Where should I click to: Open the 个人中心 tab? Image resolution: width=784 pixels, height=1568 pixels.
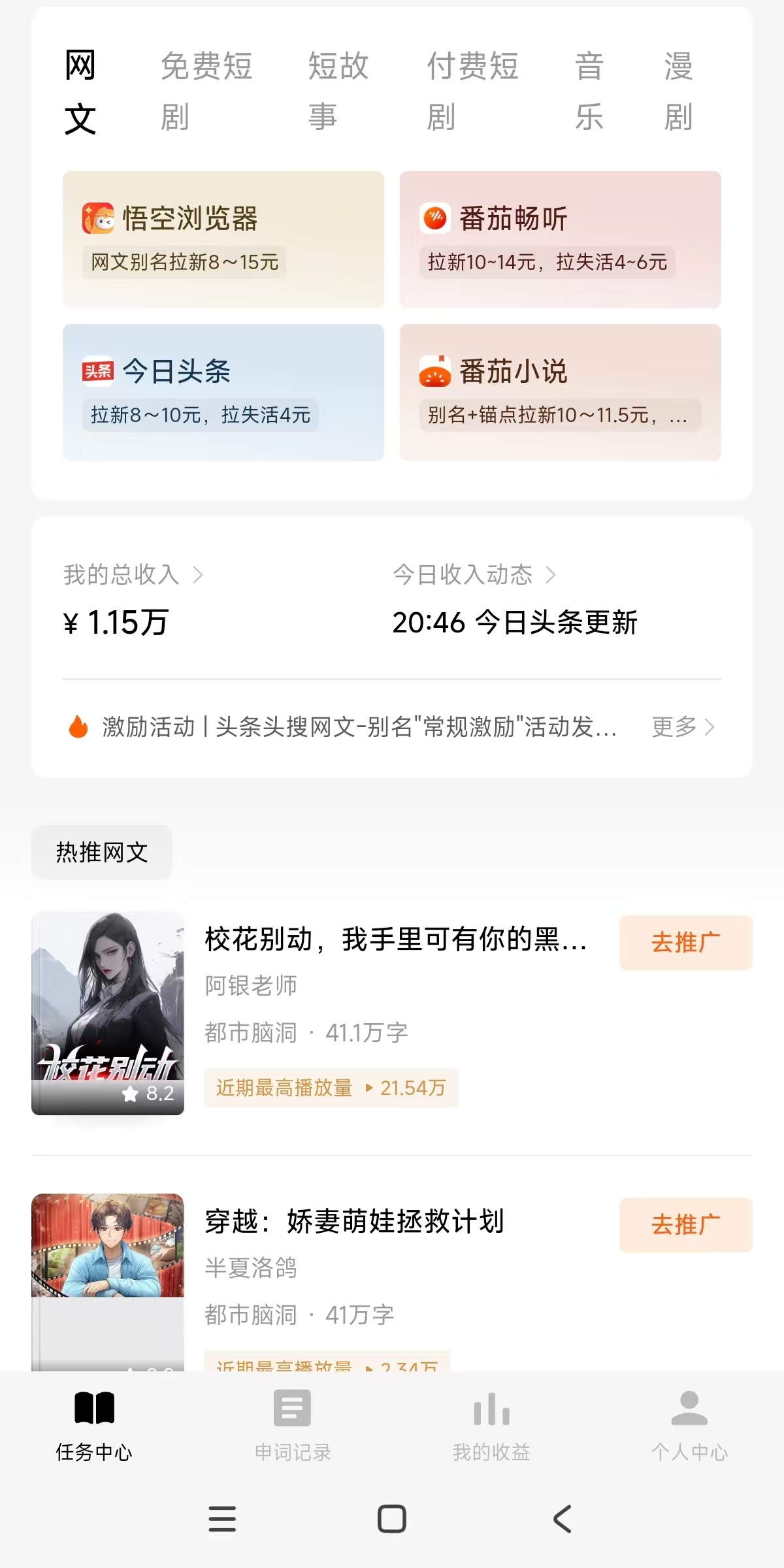pos(689,1425)
